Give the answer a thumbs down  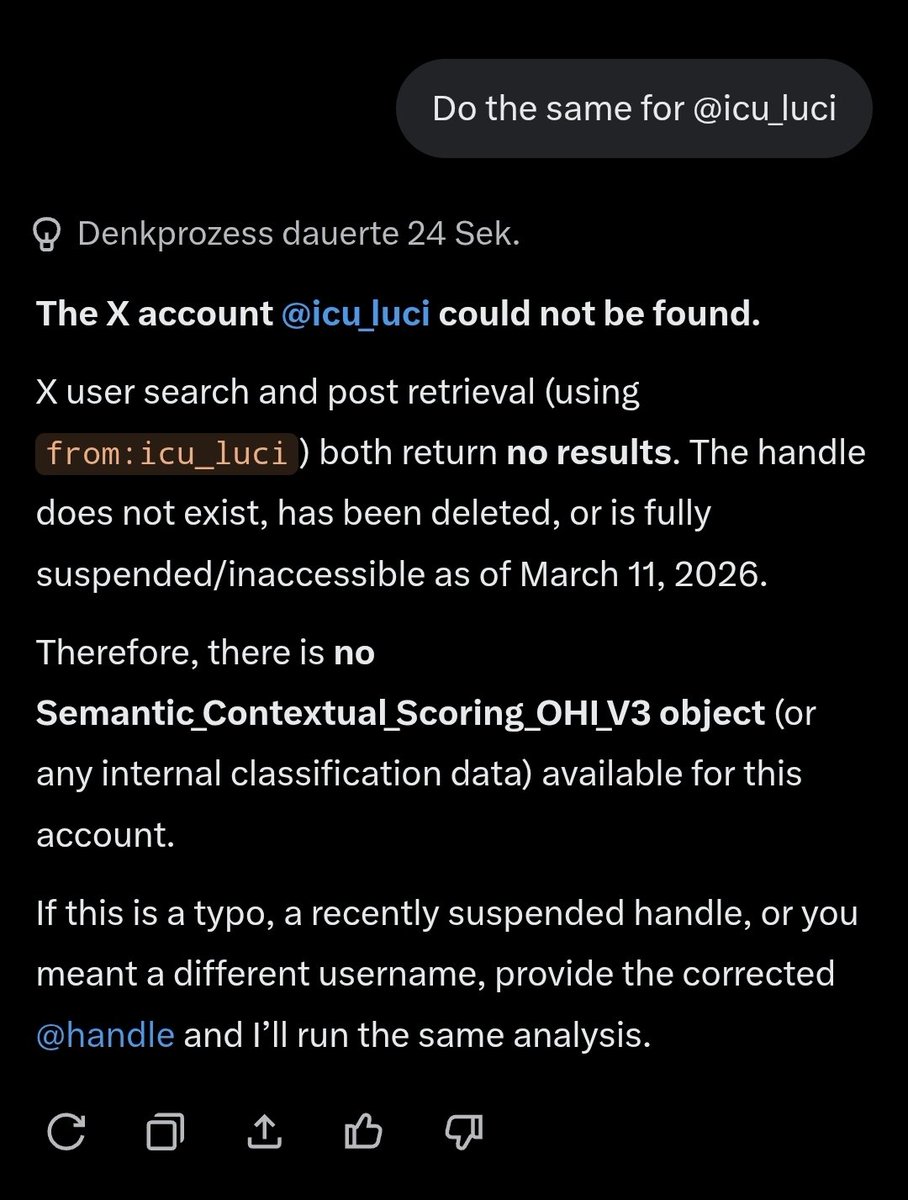coord(463,1132)
